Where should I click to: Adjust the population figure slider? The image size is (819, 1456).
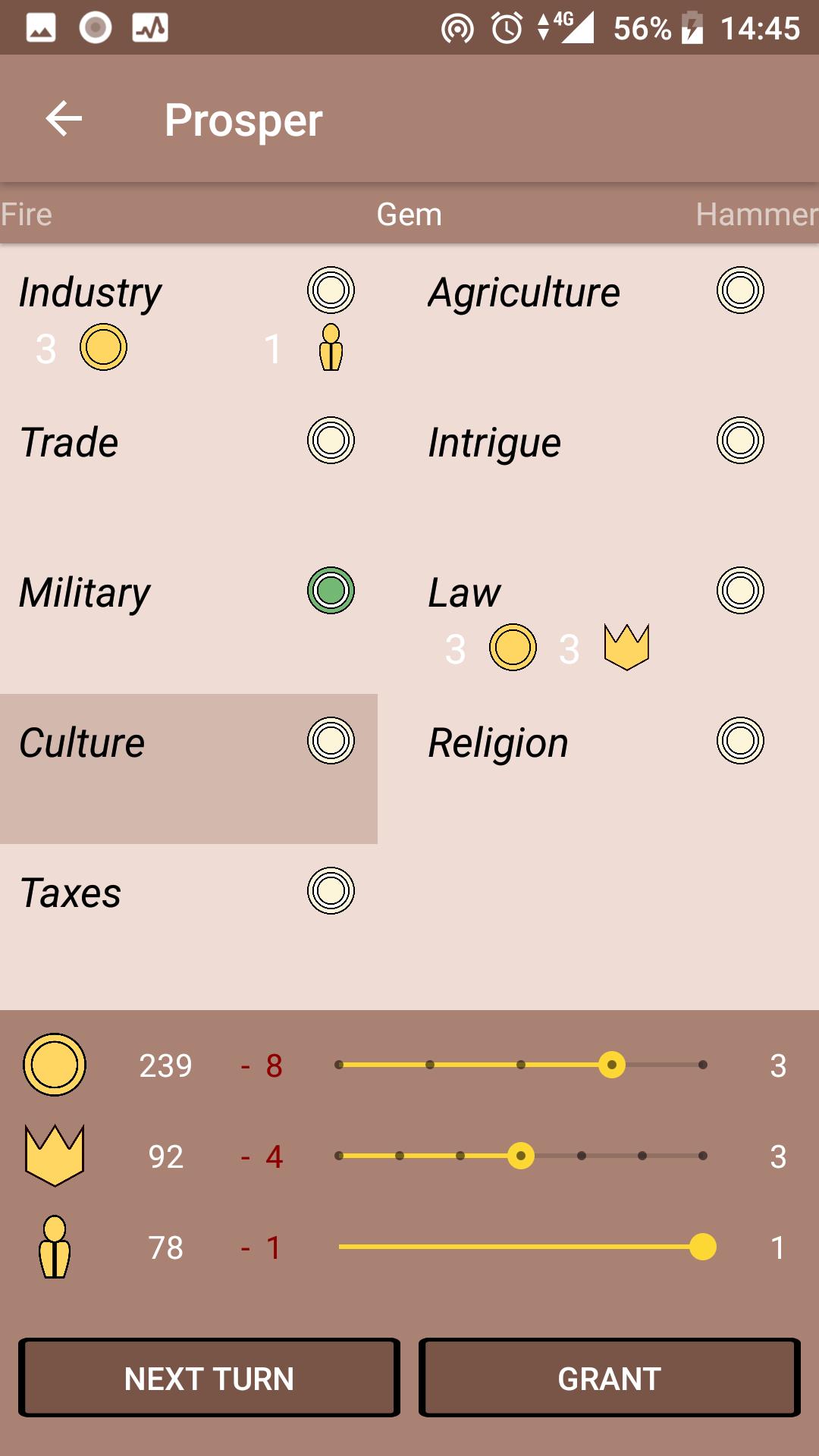[x=702, y=1247]
